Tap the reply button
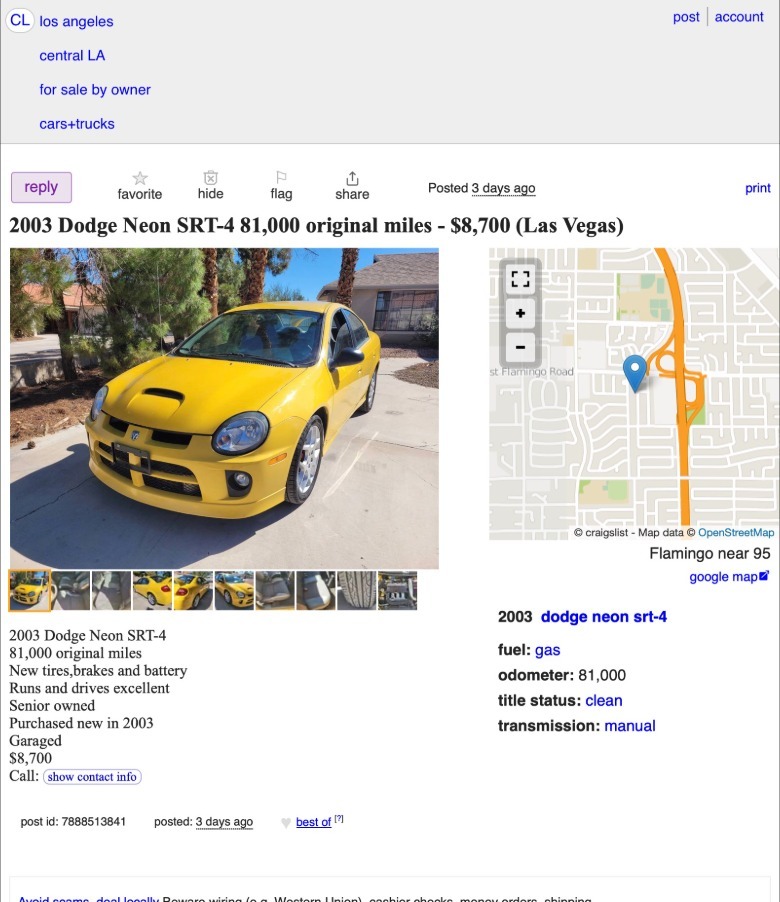780x902 pixels. tap(41, 187)
